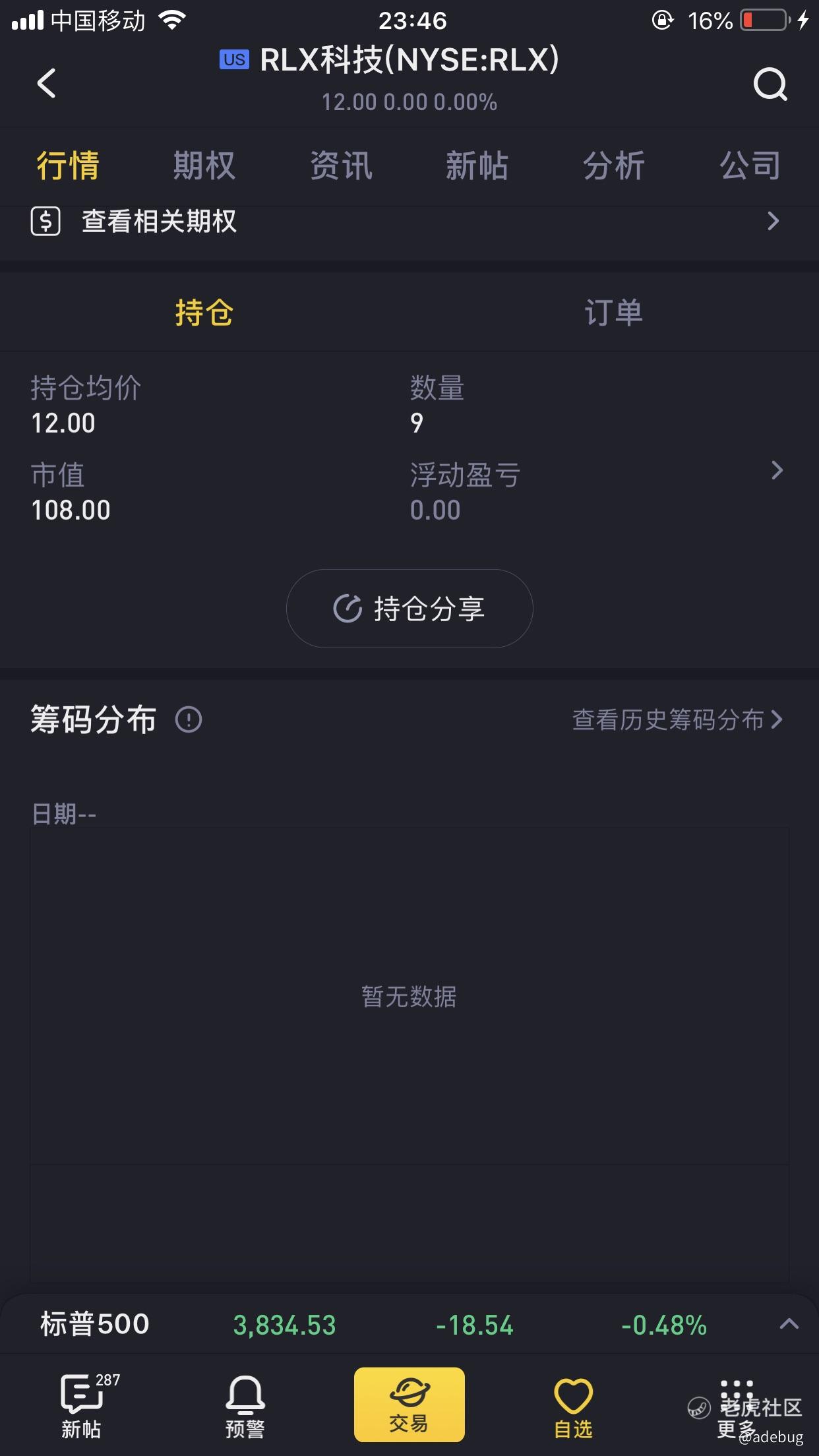This screenshot has height=1456, width=819.
Task: Tap the 持仓分享 button
Action: click(409, 608)
